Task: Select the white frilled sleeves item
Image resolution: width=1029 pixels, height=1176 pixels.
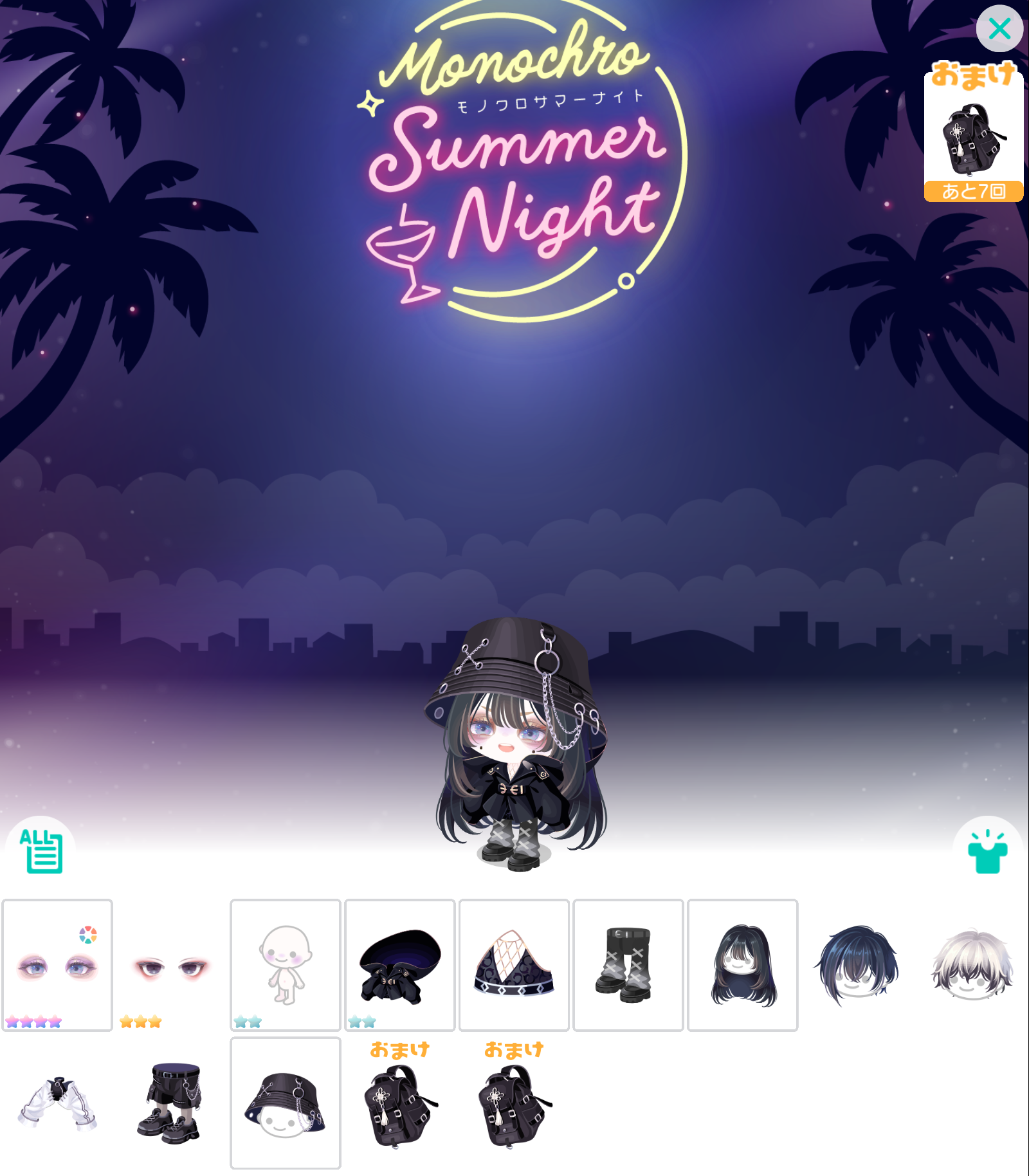Action: point(57,1103)
